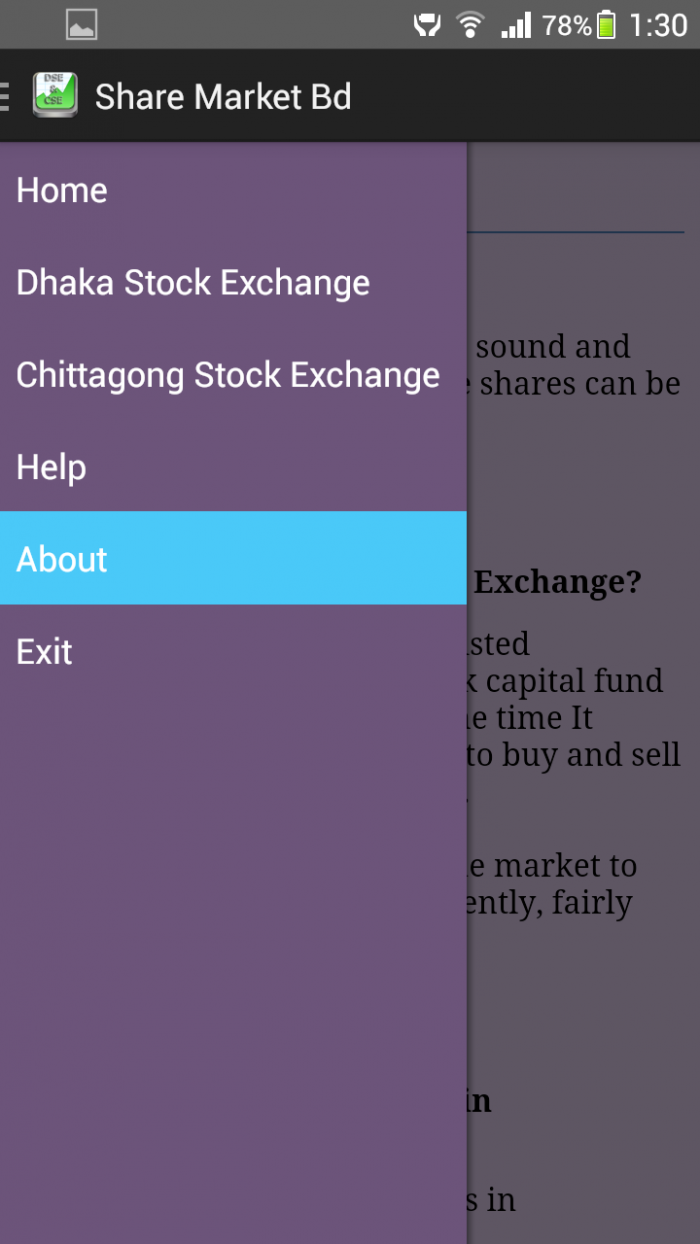Close the drawer via the app icon
The image size is (700, 1244).
point(54,96)
